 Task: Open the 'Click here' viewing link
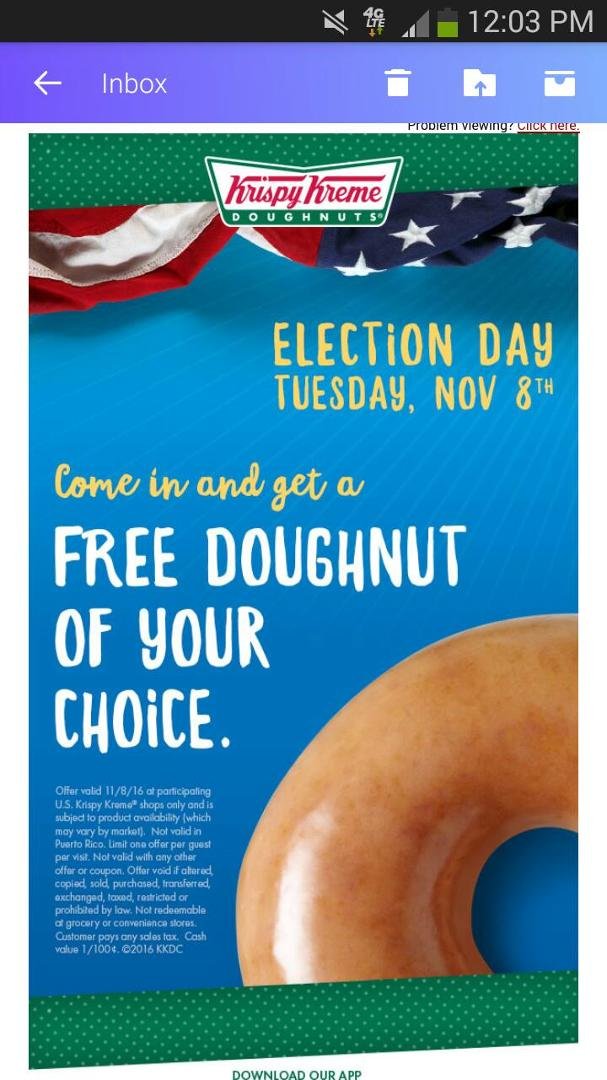pyautogui.click(x=548, y=126)
